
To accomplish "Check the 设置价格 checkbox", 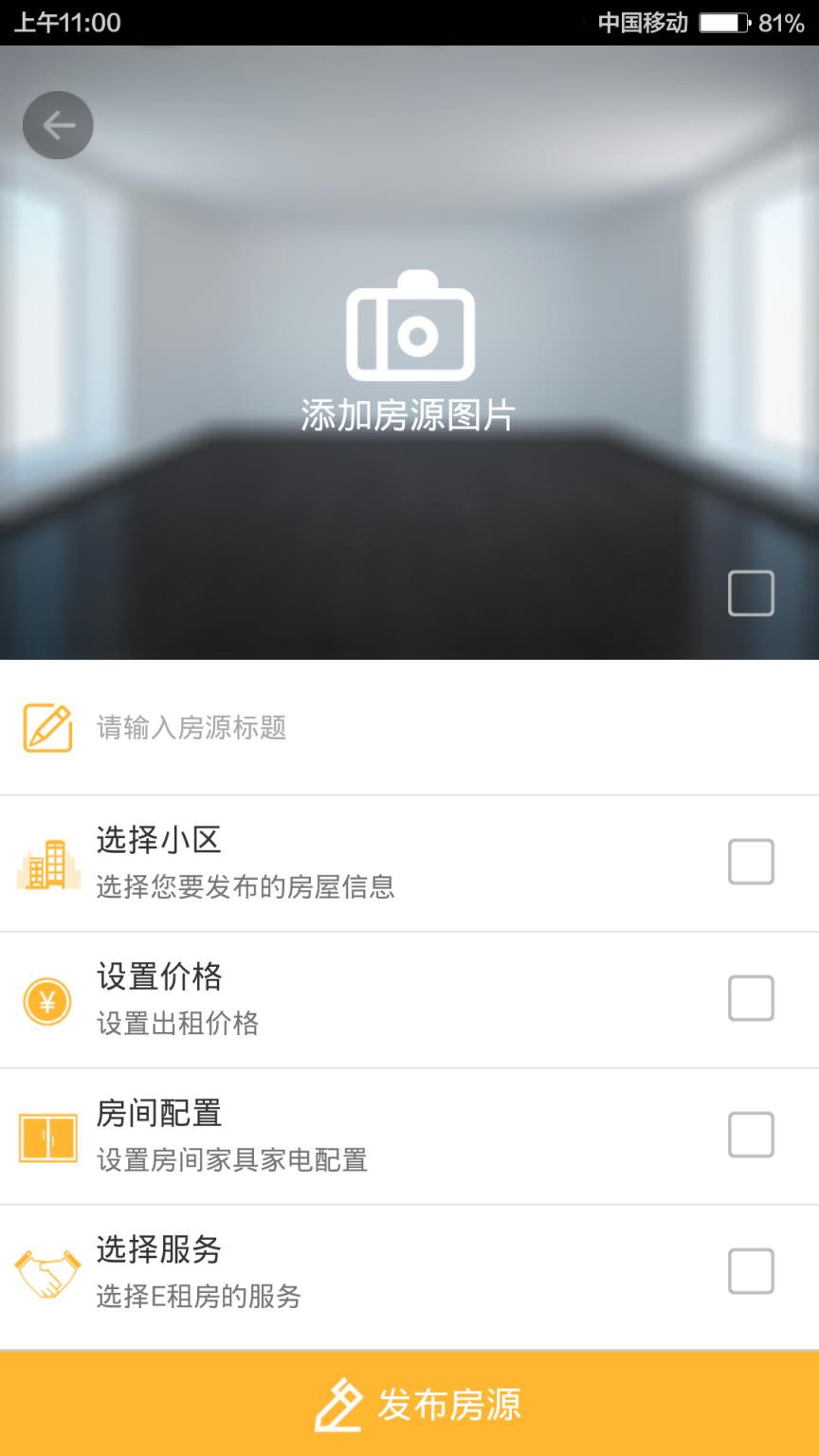I will (x=752, y=998).
